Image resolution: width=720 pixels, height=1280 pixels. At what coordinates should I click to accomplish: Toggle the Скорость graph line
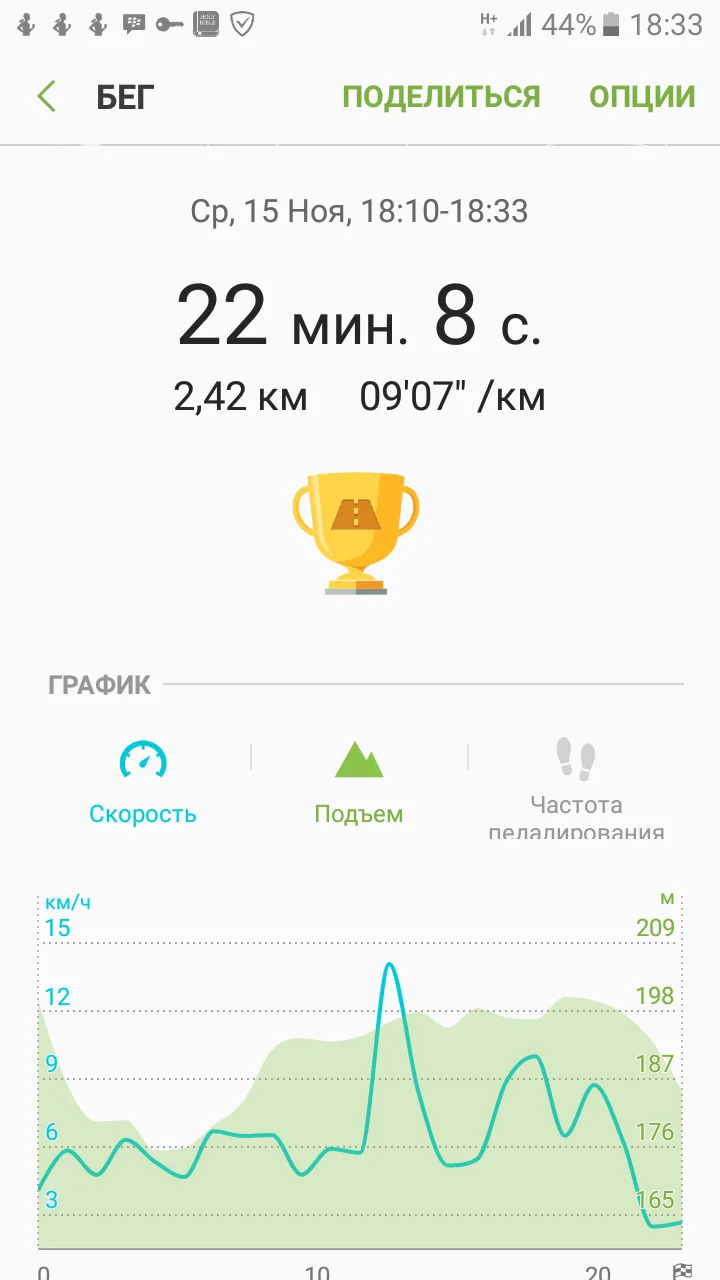(143, 782)
